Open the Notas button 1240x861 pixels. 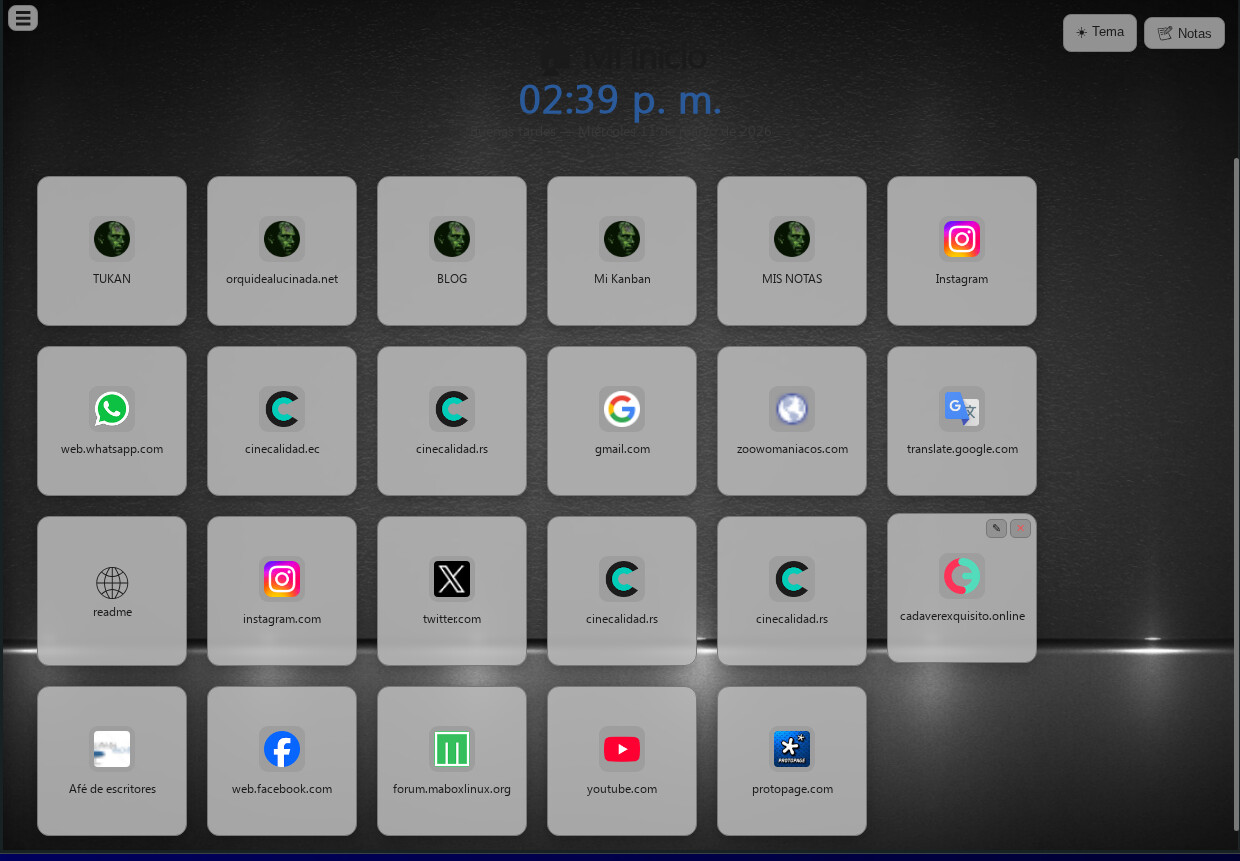point(1184,33)
